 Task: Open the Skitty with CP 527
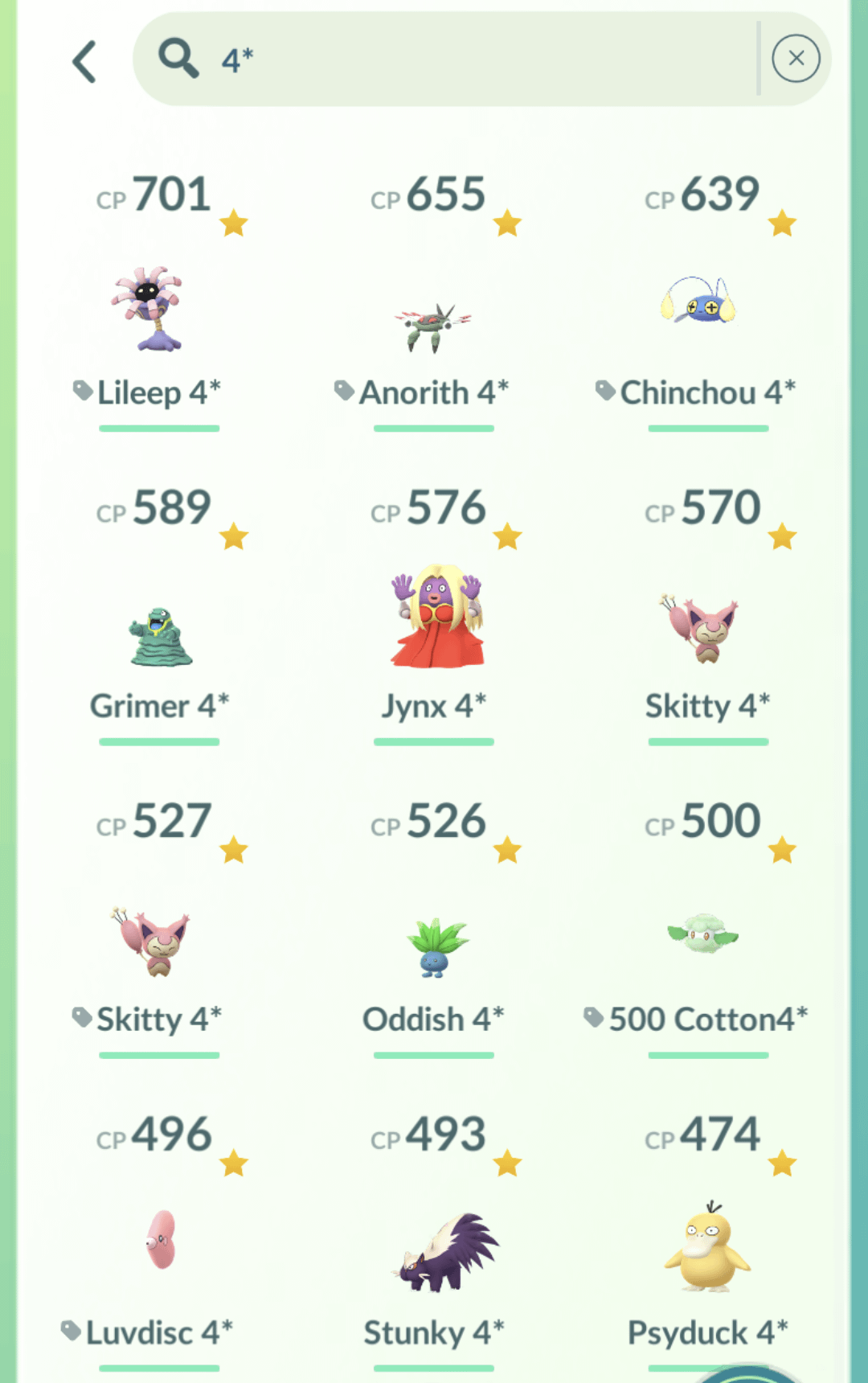coord(153,942)
